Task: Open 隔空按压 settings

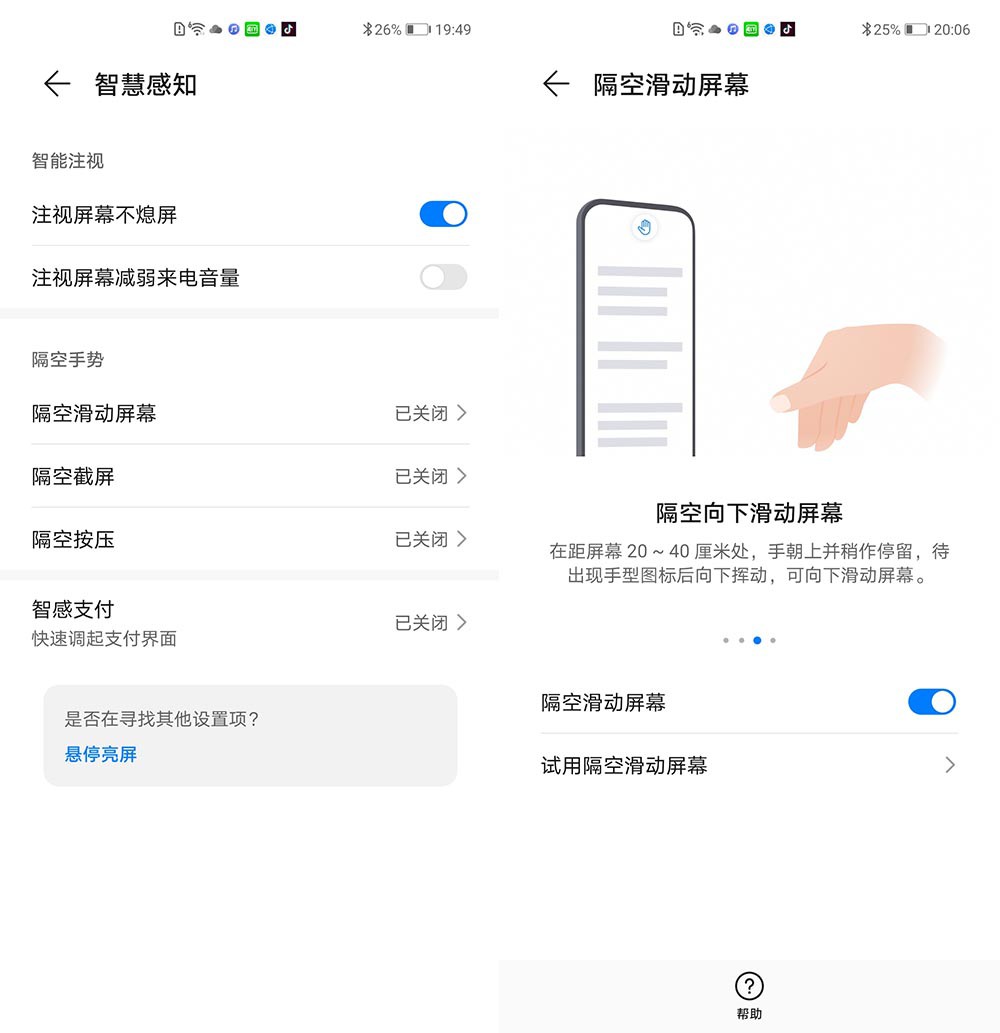Action: 250,539
